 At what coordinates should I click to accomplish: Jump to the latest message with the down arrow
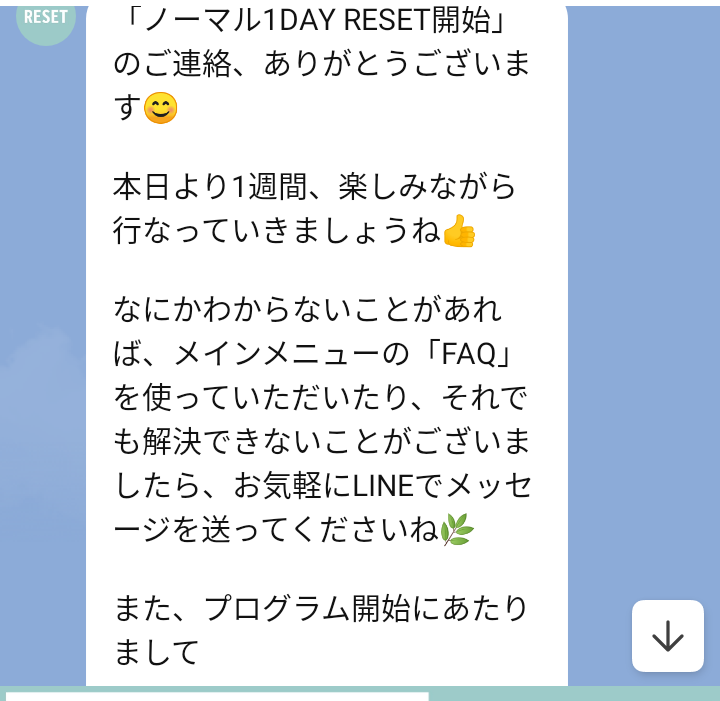(667, 636)
